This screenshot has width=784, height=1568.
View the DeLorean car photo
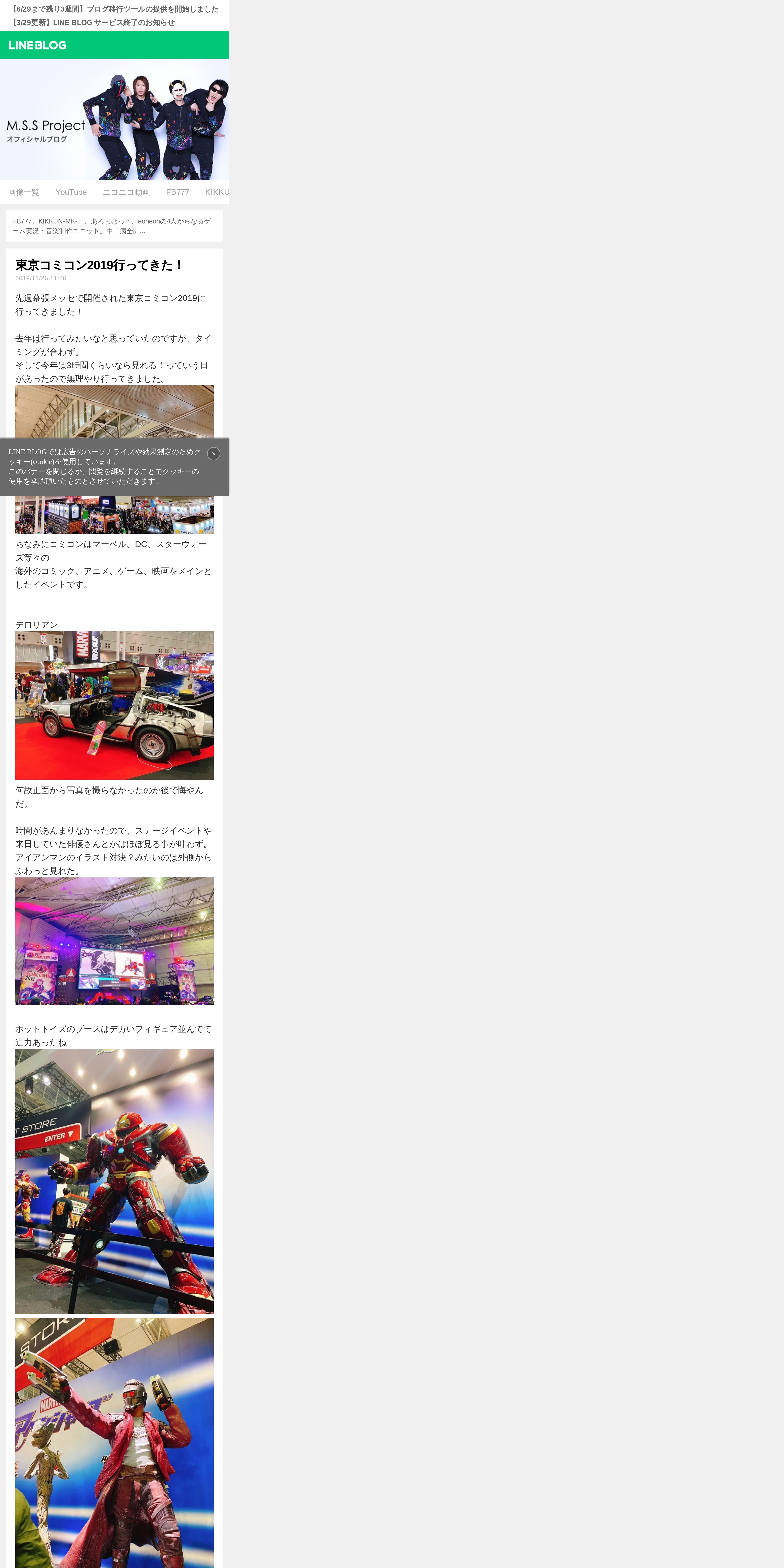point(114,705)
